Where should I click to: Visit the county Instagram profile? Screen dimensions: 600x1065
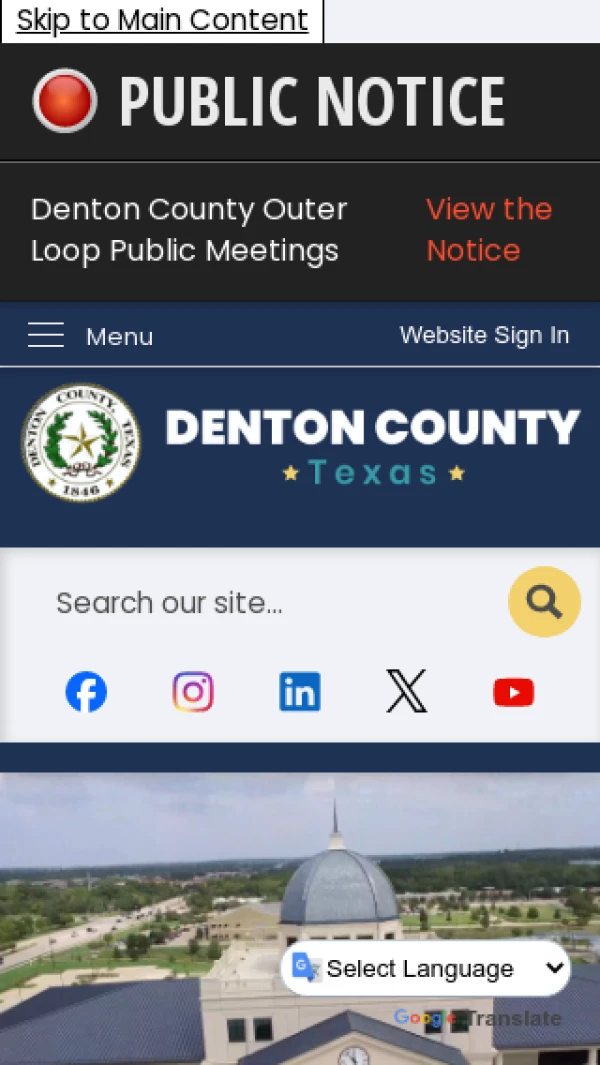pyautogui.click(x=193, y=692)
